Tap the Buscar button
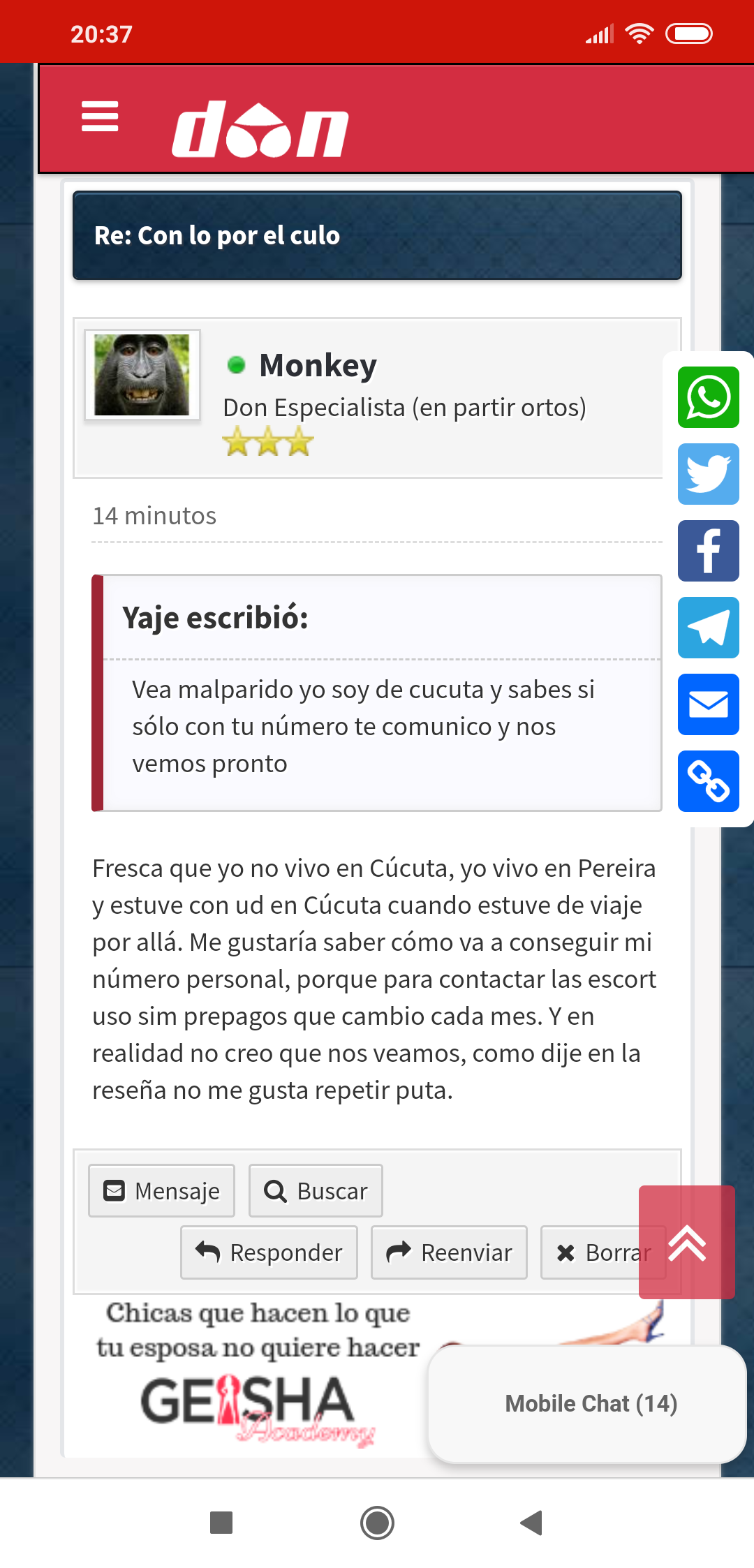754x1568 pixels. [316, 1191]
